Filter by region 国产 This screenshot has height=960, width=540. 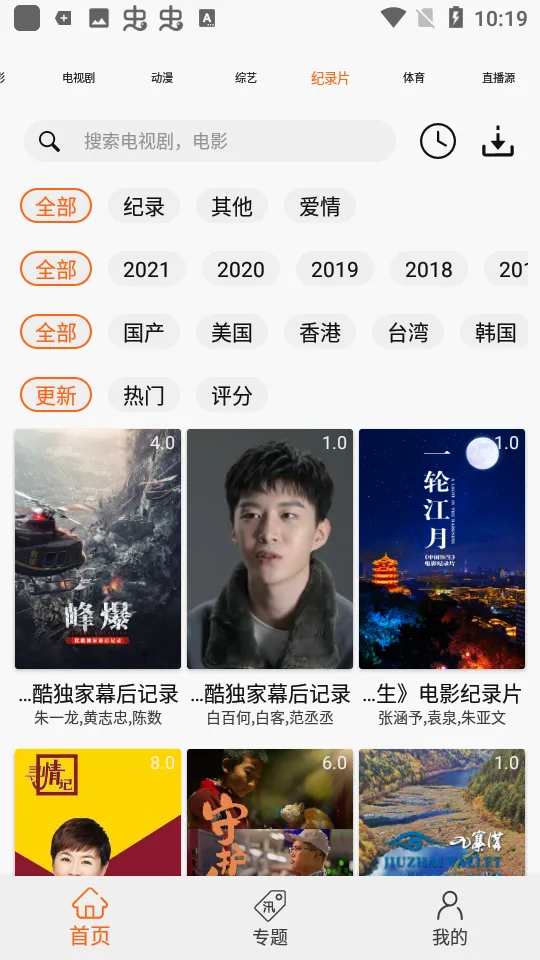144,332
